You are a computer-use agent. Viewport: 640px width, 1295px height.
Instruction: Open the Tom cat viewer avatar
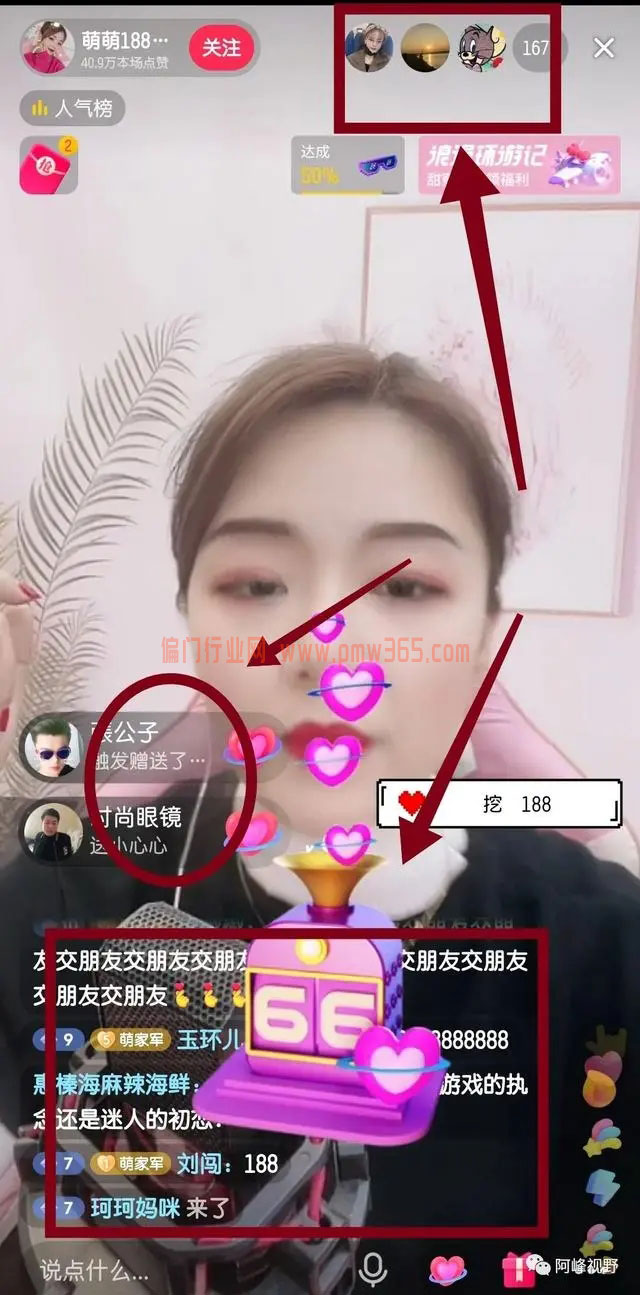click(481, 47)
